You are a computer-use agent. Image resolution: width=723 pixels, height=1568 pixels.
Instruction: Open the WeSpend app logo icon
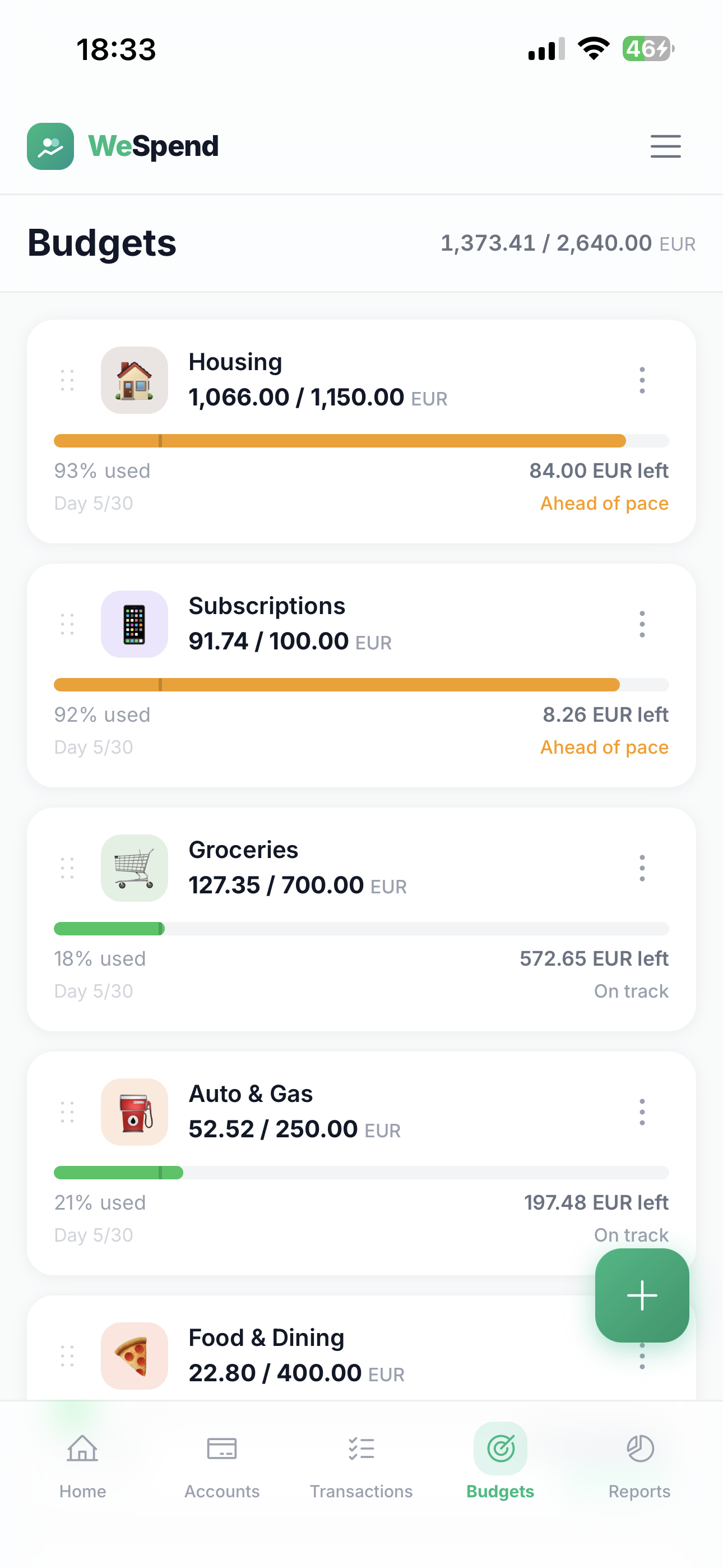[x=50, y=146]
